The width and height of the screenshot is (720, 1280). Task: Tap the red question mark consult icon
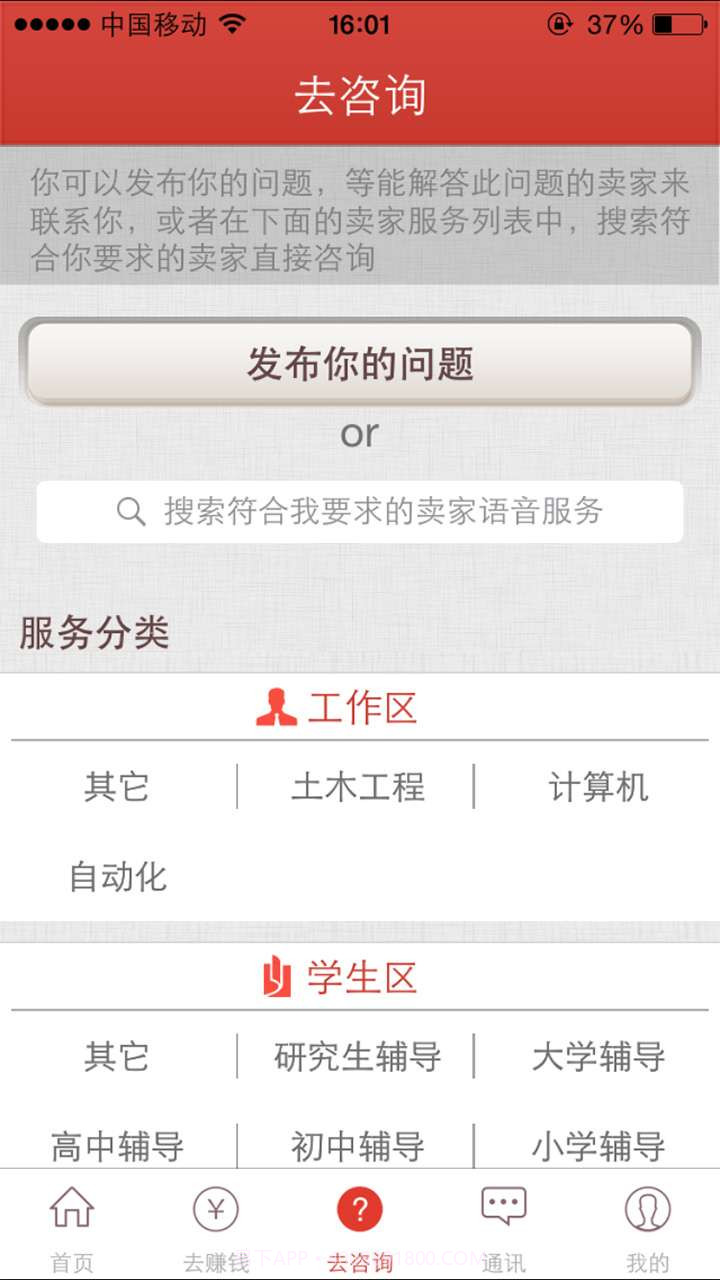coord(360,1207)
